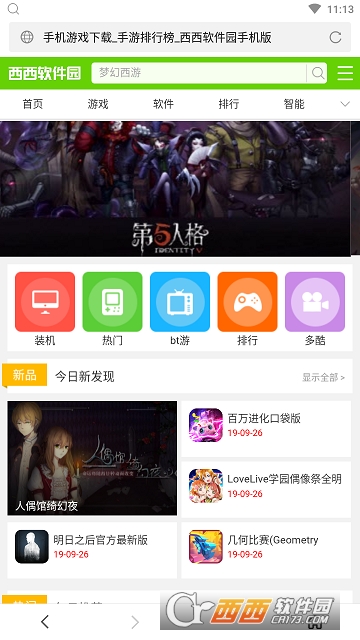360x640 pixels.
Task: Switch to the 游戏 tab
Action: pos(98,104)
